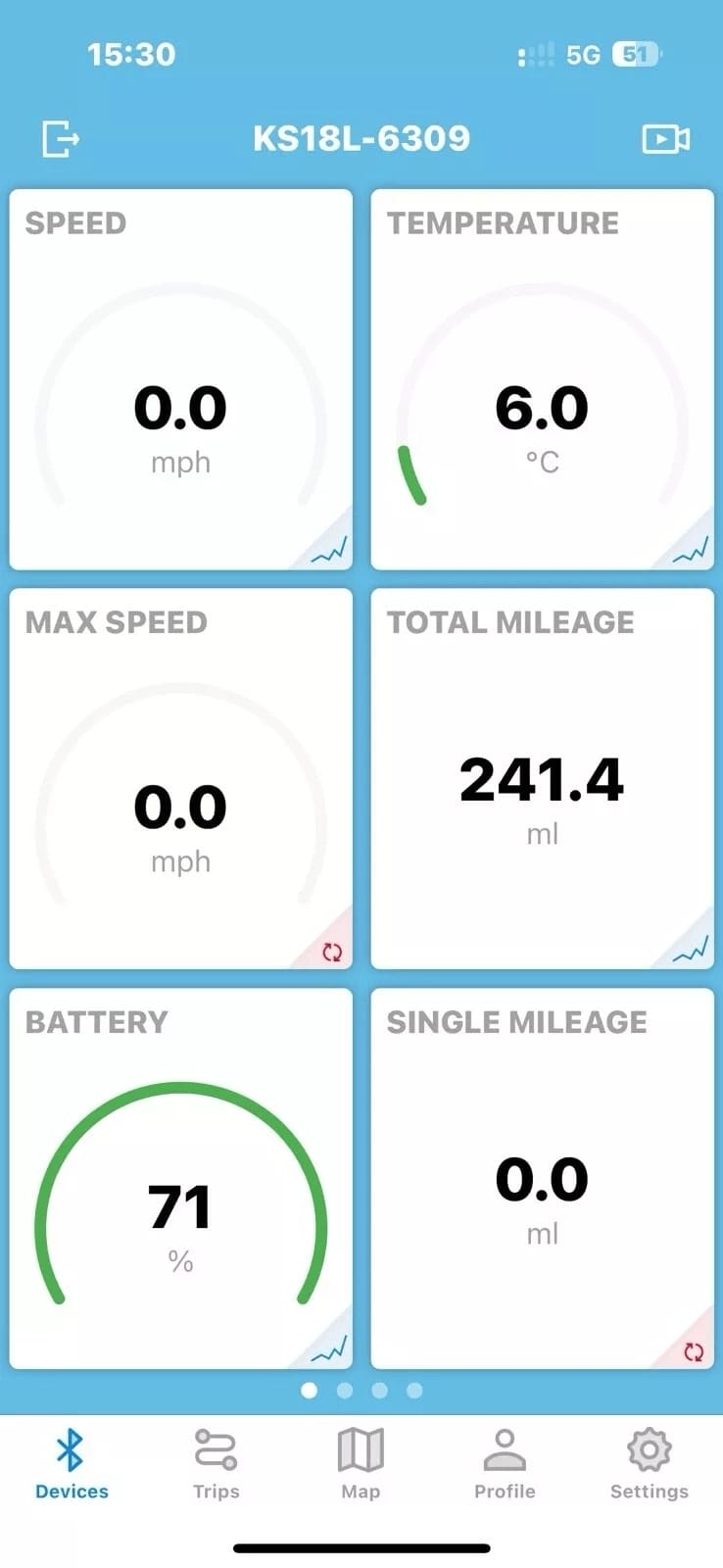Reset the Max Speed value

click(x=332, y=952)
